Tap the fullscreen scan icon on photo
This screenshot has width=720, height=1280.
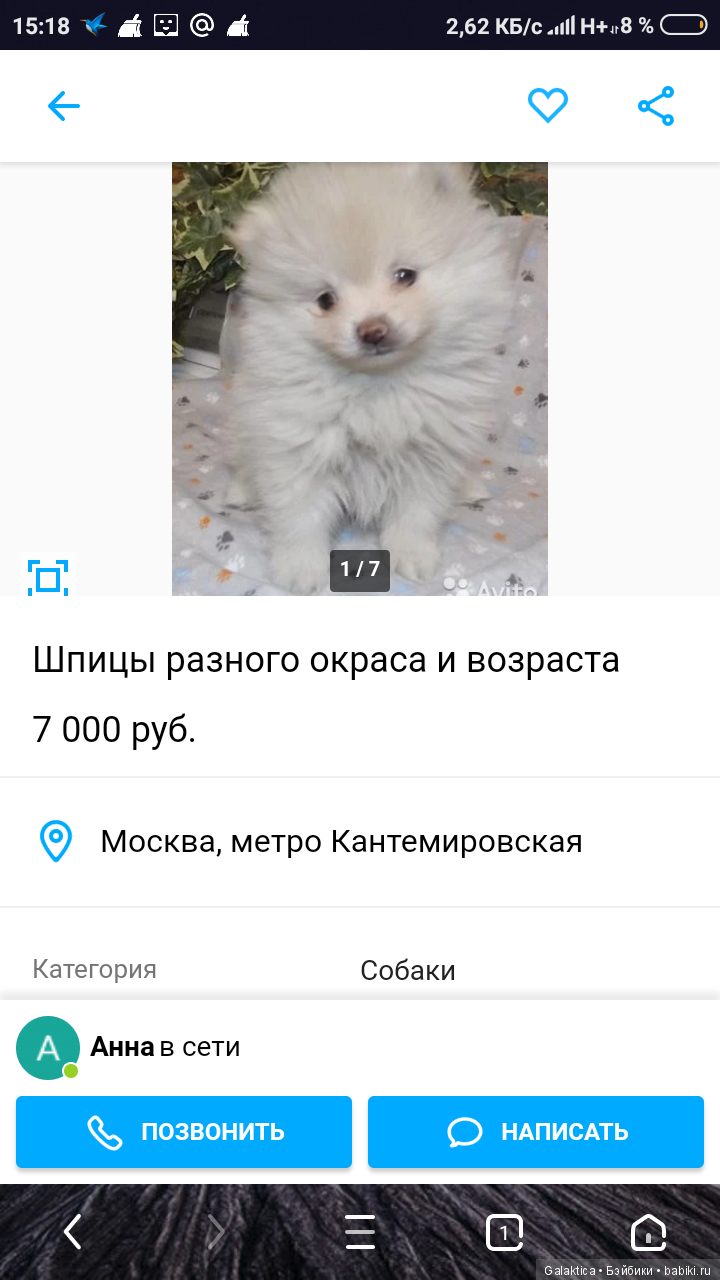pos(48,578)
